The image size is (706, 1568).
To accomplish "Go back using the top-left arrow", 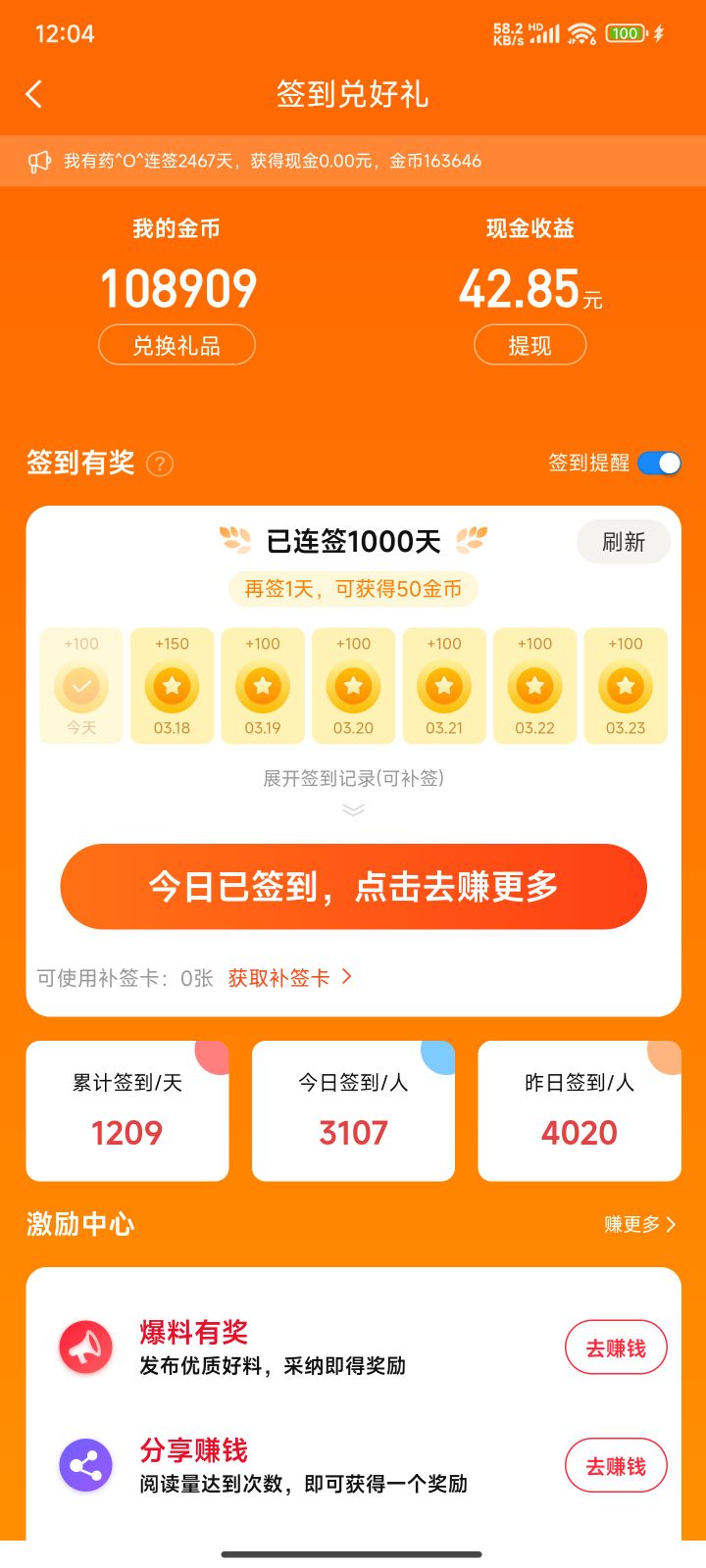I will point(34,94).
